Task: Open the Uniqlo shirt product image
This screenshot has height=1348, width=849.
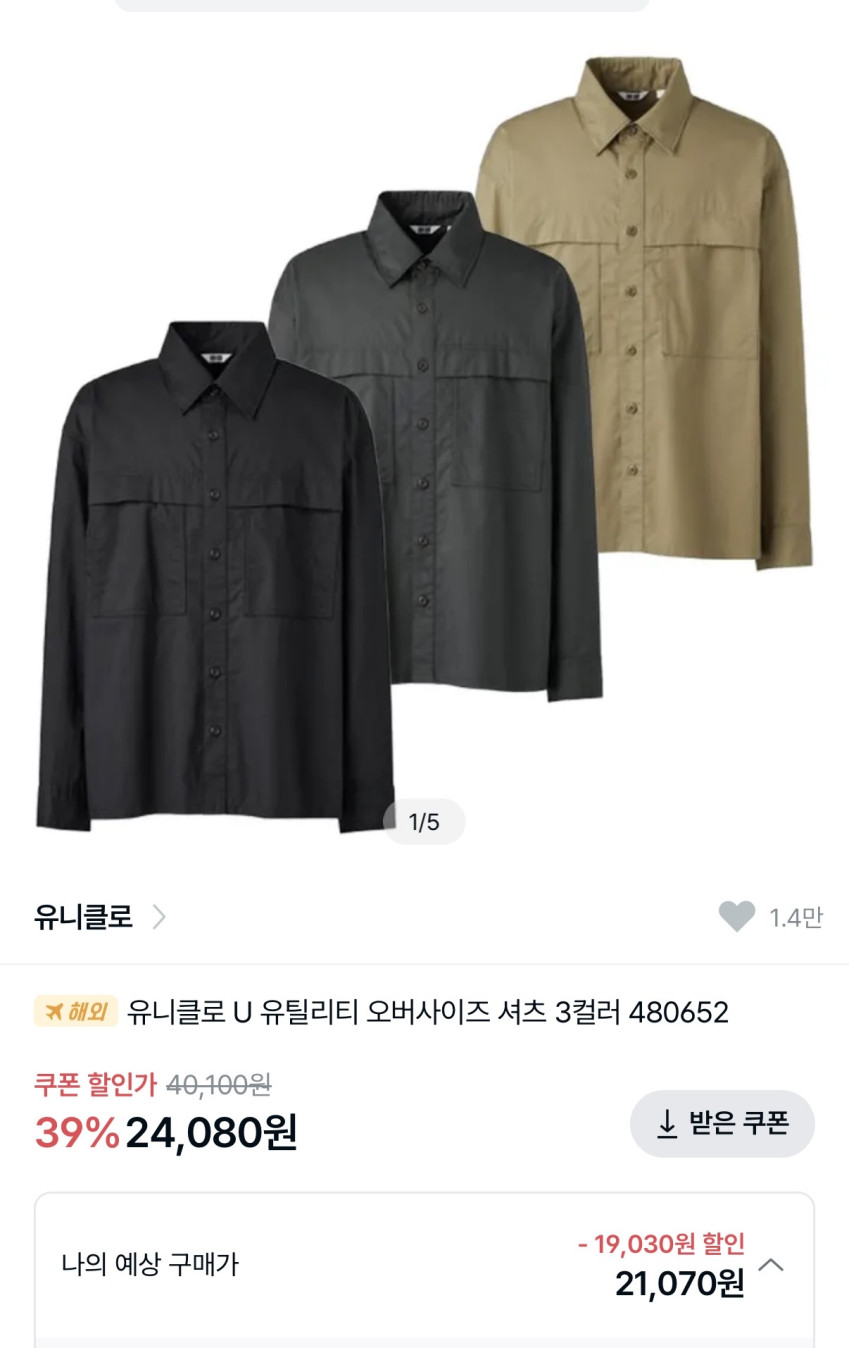Action: tap(424, 440)
